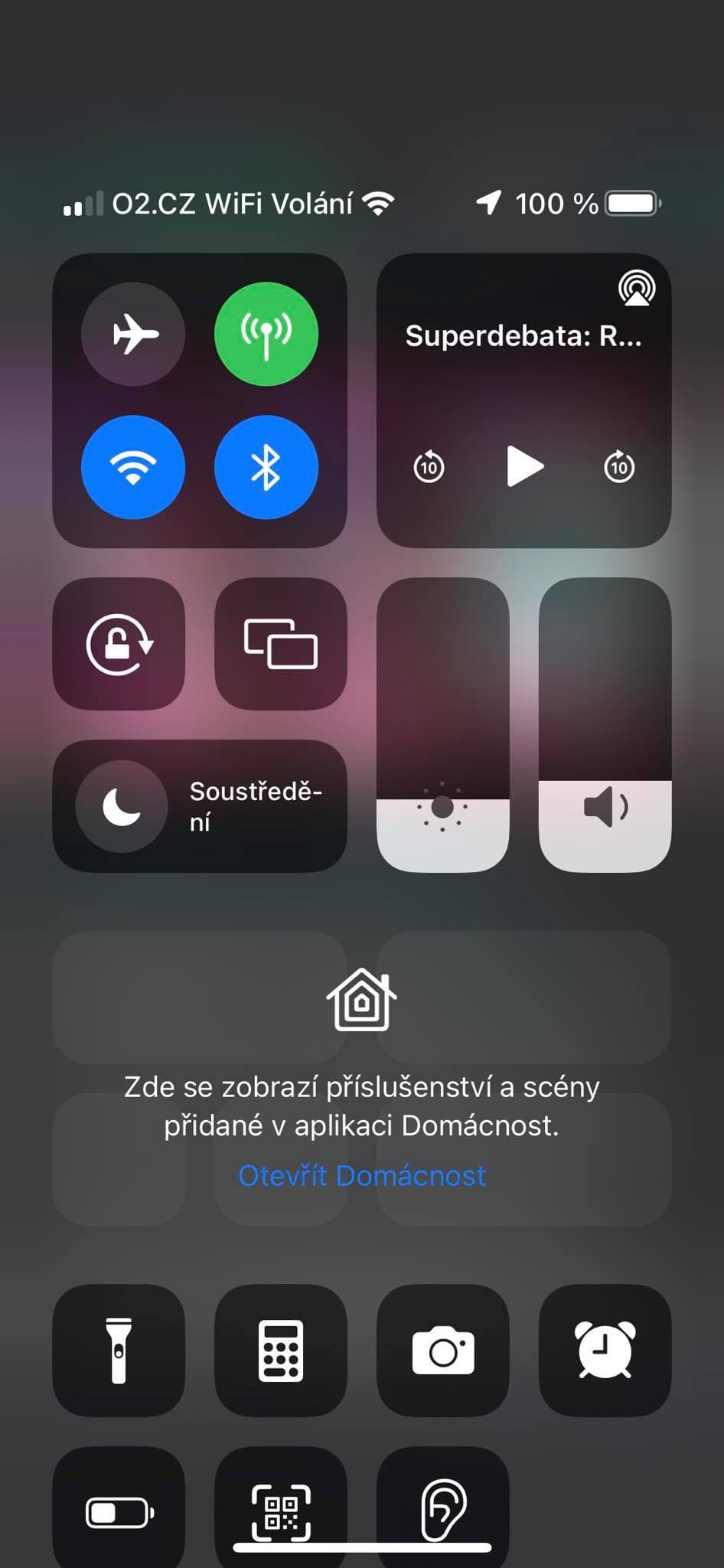The image size is (724, 1568).
Task: Rewind playback 10 seconds
Action: coord(429,466)
